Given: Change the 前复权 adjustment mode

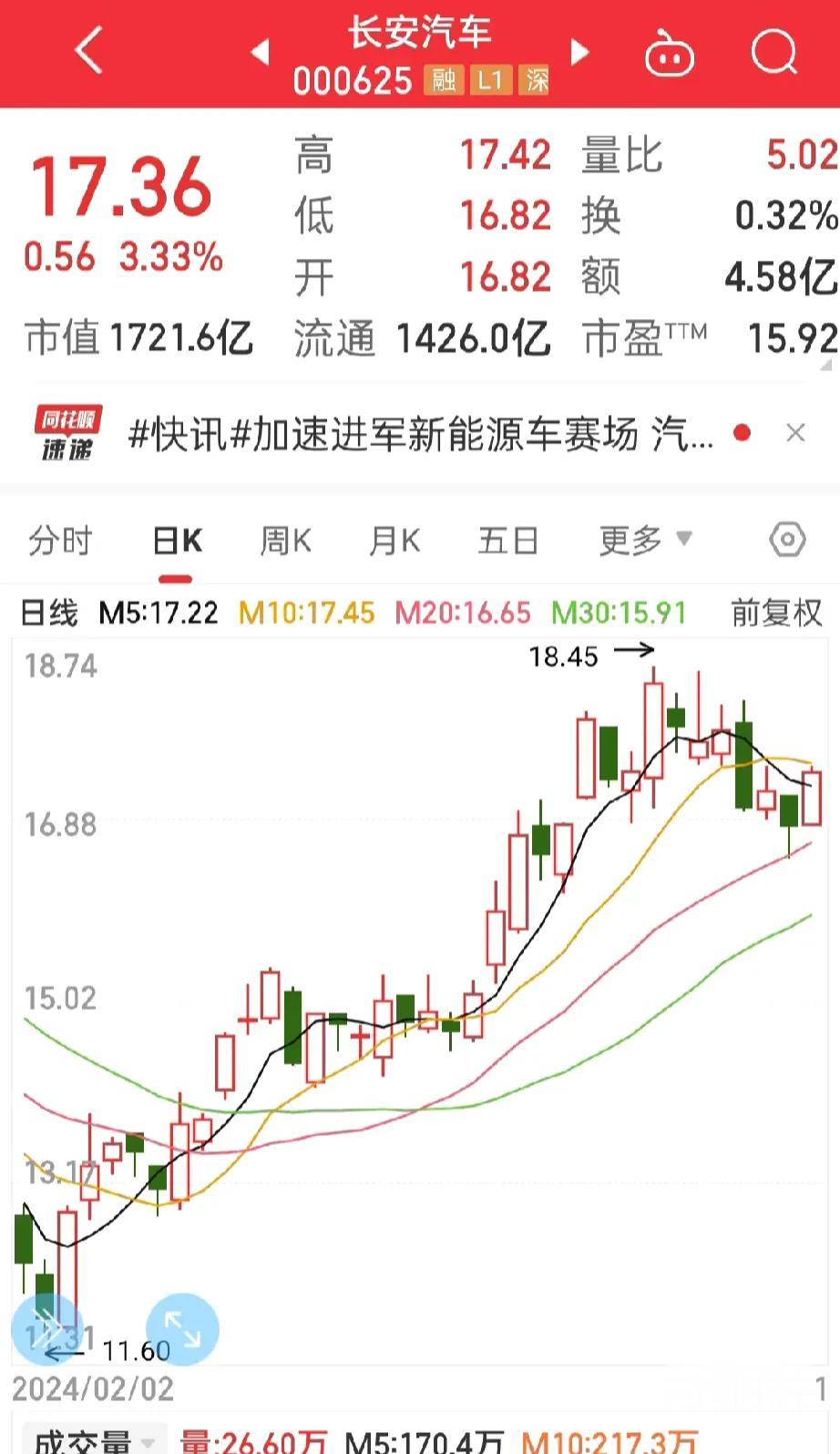Looking at the screenshot, I should coord(776,613).
